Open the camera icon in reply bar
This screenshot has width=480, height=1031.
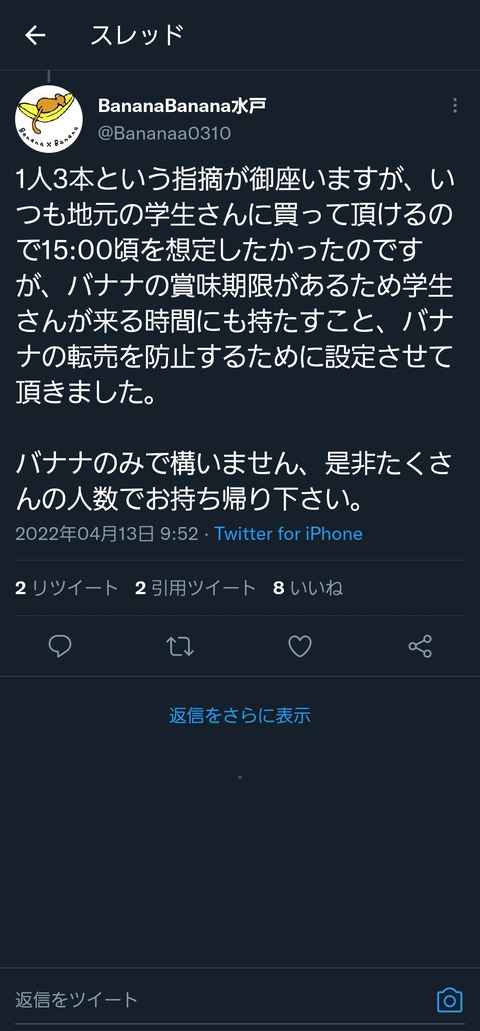tap(450, 1000)
